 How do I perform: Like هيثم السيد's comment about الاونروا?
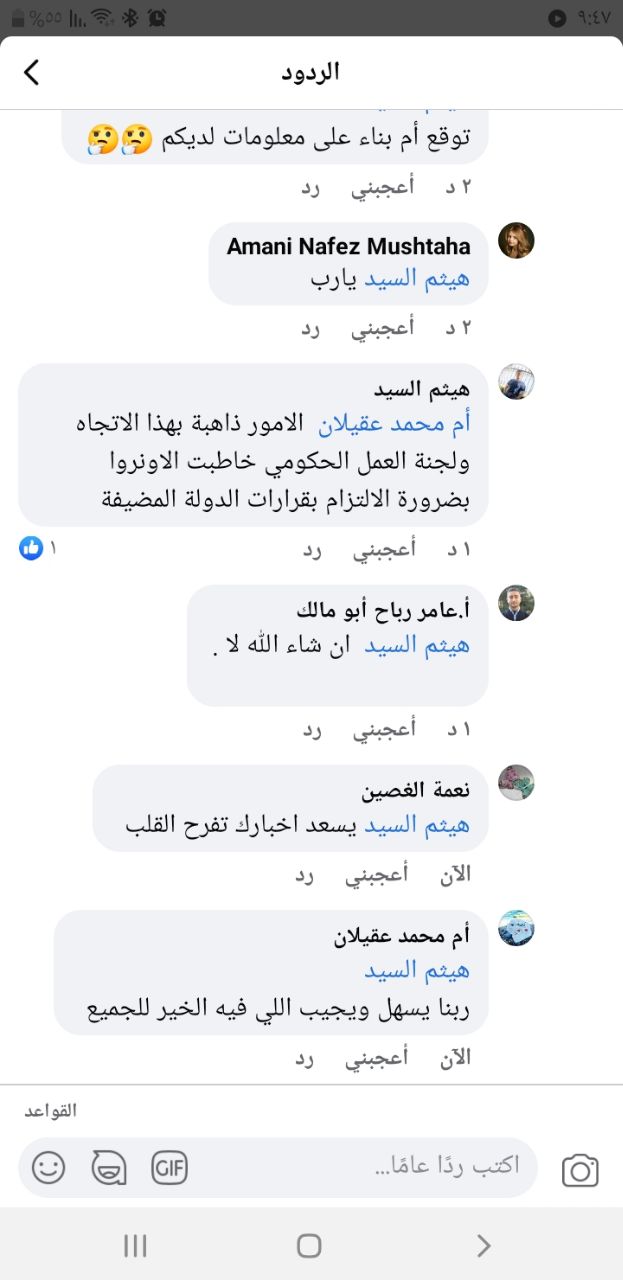click(383, 549)
